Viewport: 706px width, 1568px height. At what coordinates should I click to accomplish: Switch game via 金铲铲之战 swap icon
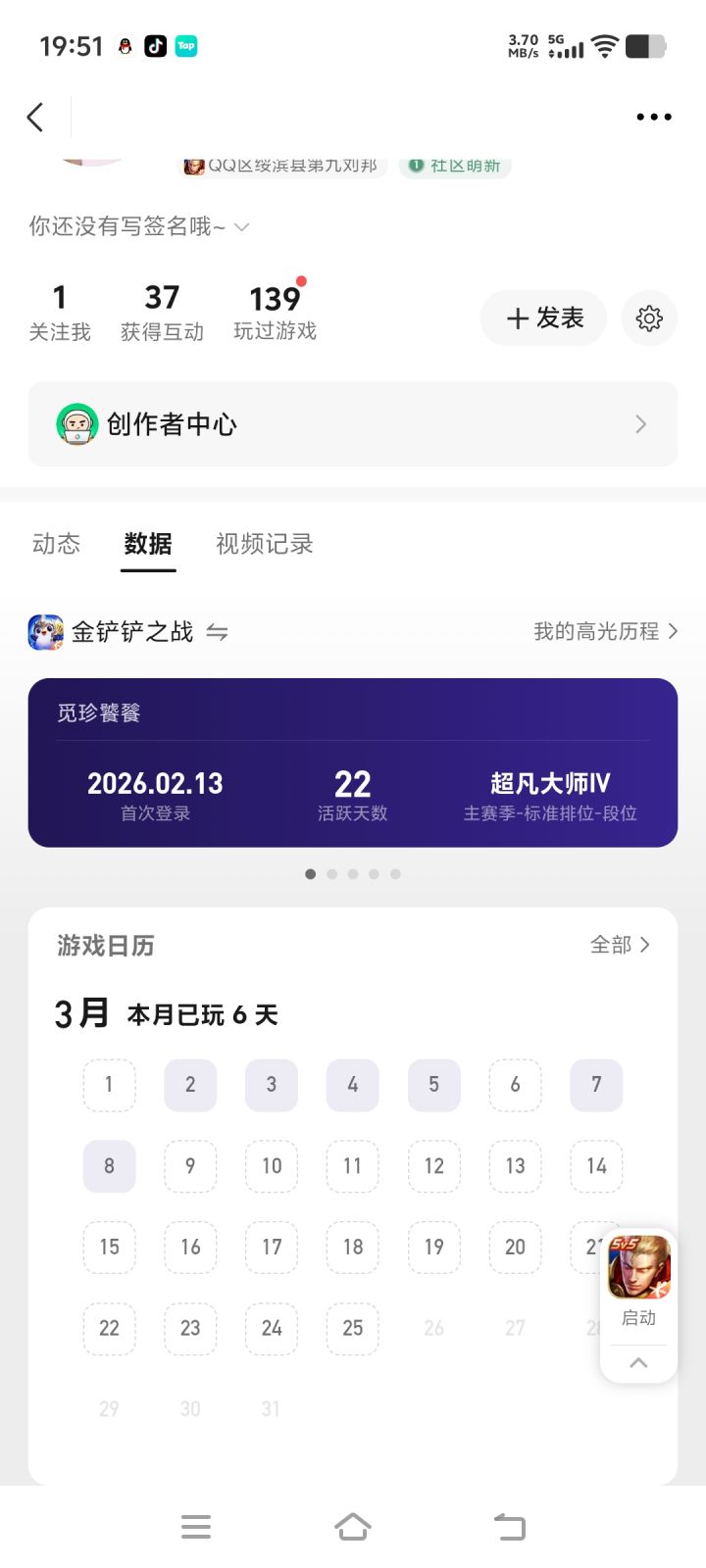pos(217,632)
